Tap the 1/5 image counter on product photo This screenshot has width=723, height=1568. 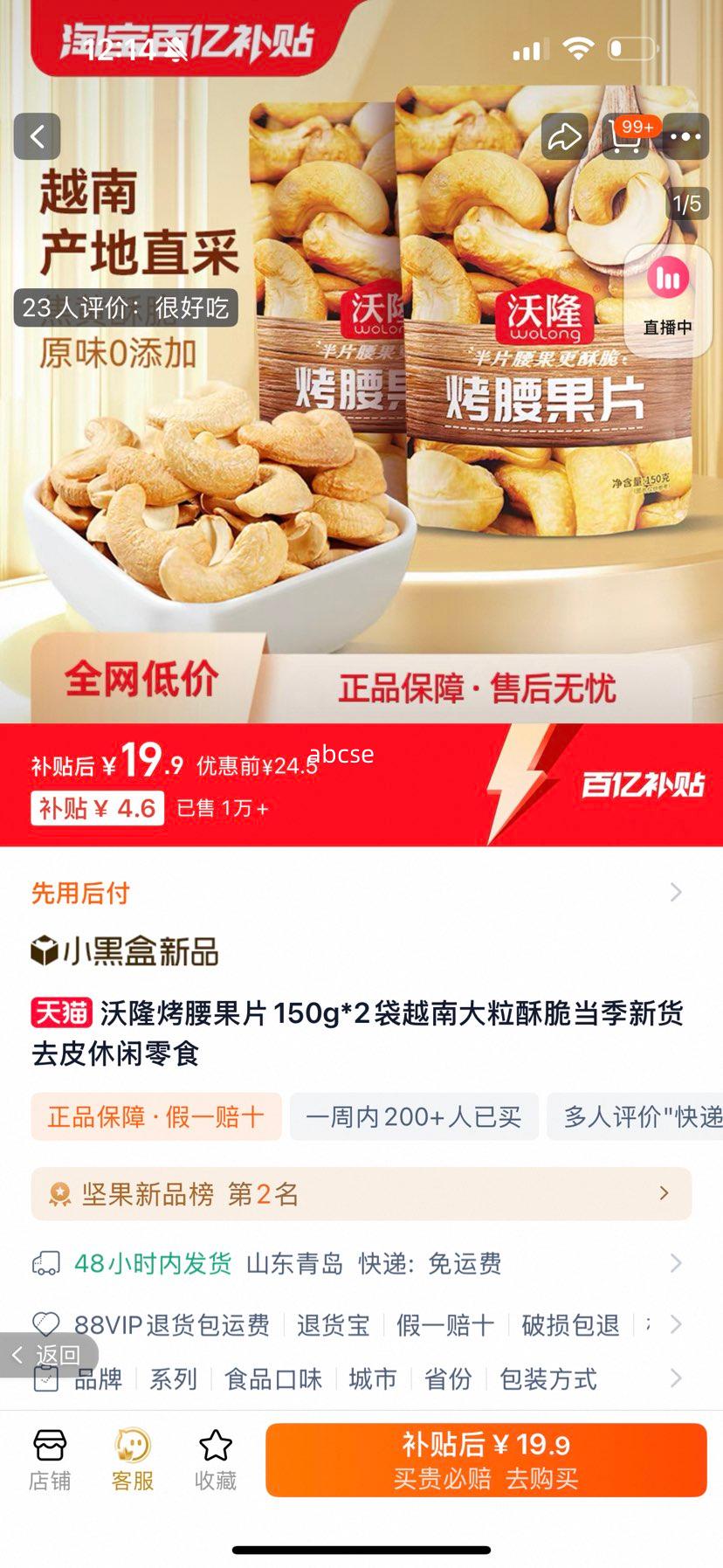(686, 204)
